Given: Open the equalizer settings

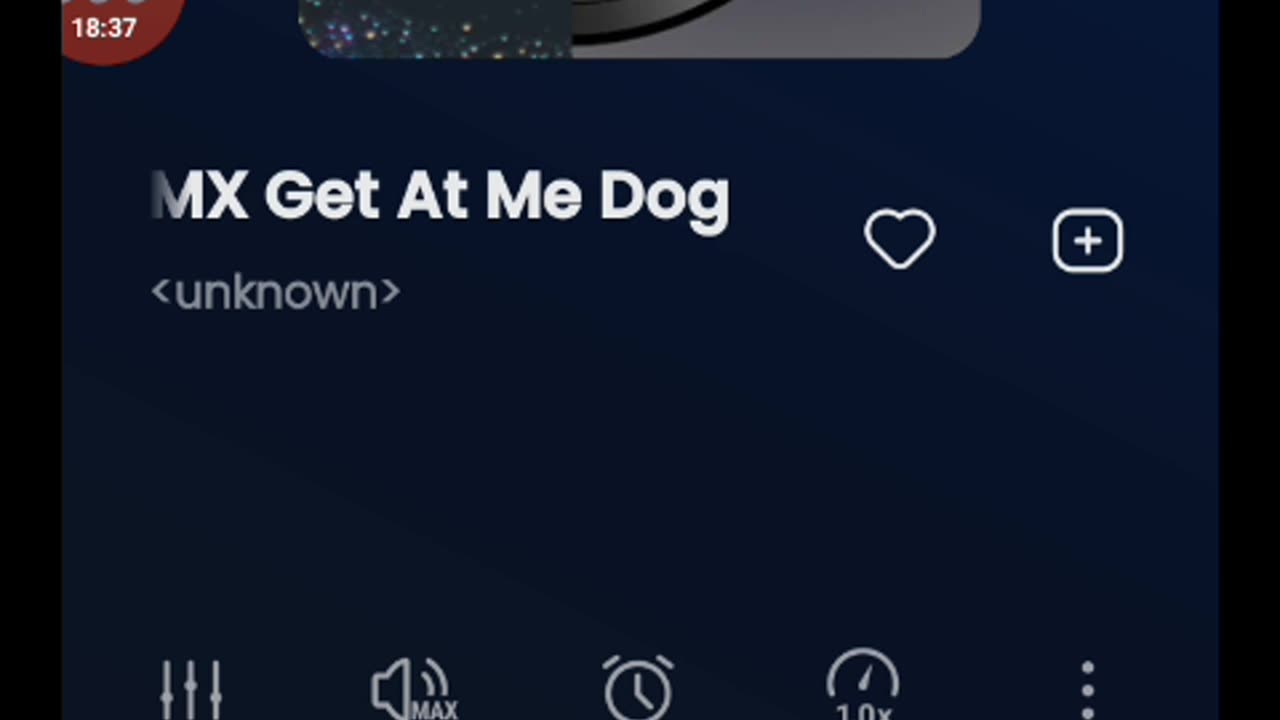Looking at the screenshot, I should (x=191, y=689).
